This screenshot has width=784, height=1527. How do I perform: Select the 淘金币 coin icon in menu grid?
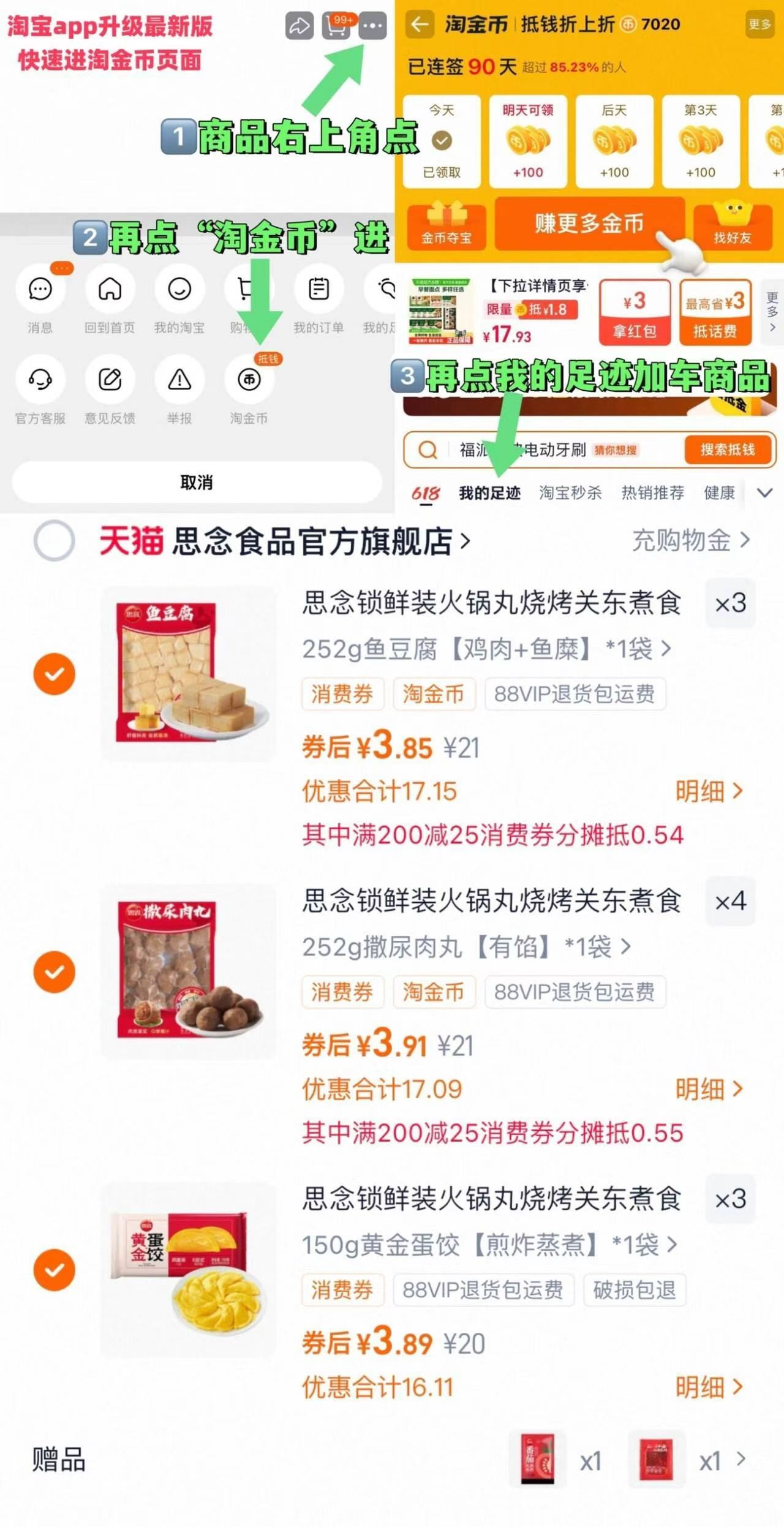(248, 379)
